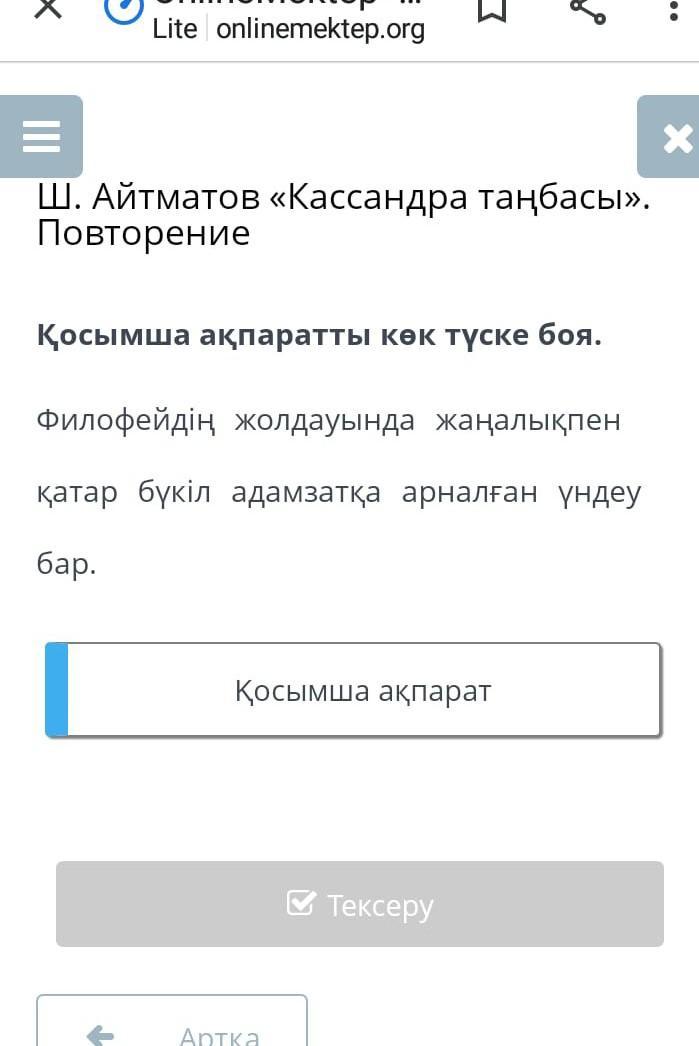Close the browser tab with X

click(x=47, y=8)
